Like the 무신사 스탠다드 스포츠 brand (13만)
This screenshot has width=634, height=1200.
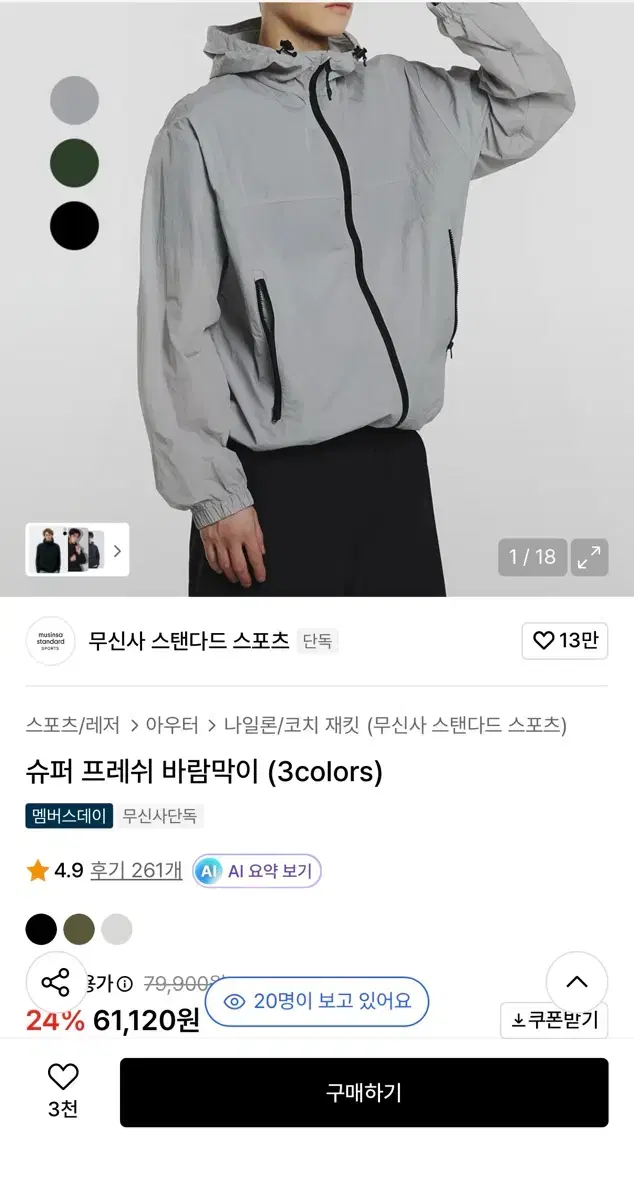pos(565,641)
